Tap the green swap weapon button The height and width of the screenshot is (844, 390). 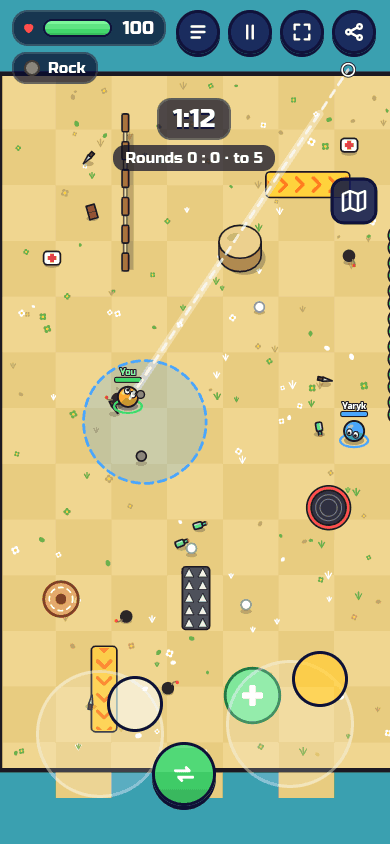[x=184, y=774]
